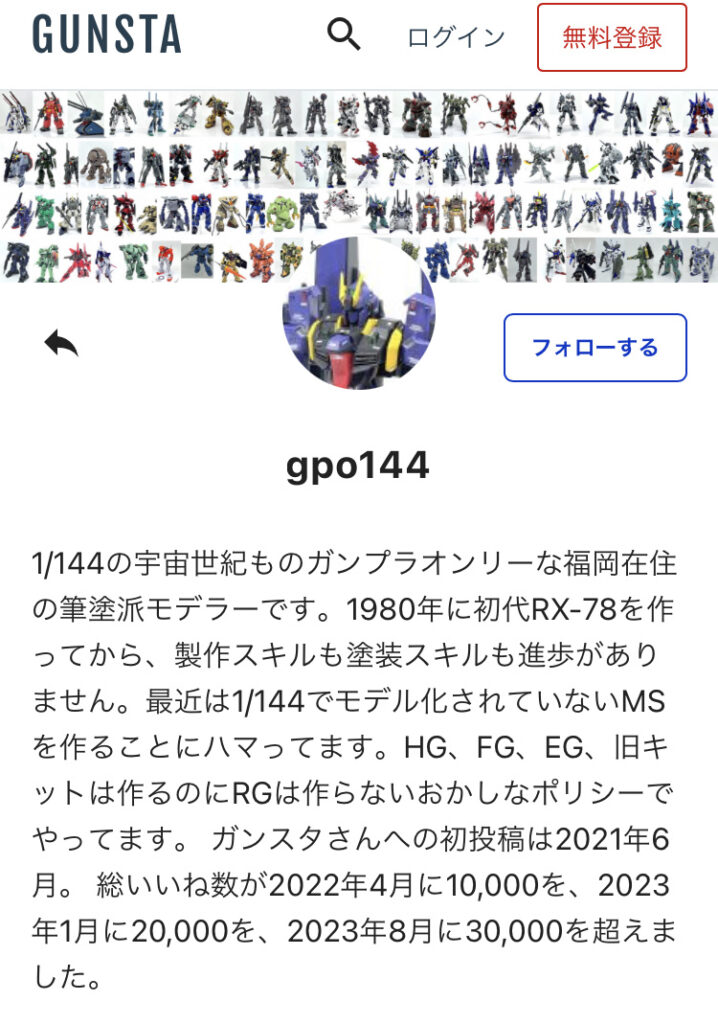View gpo144's profile avatar
This screenshot has width=718, height=1024.
358,313
